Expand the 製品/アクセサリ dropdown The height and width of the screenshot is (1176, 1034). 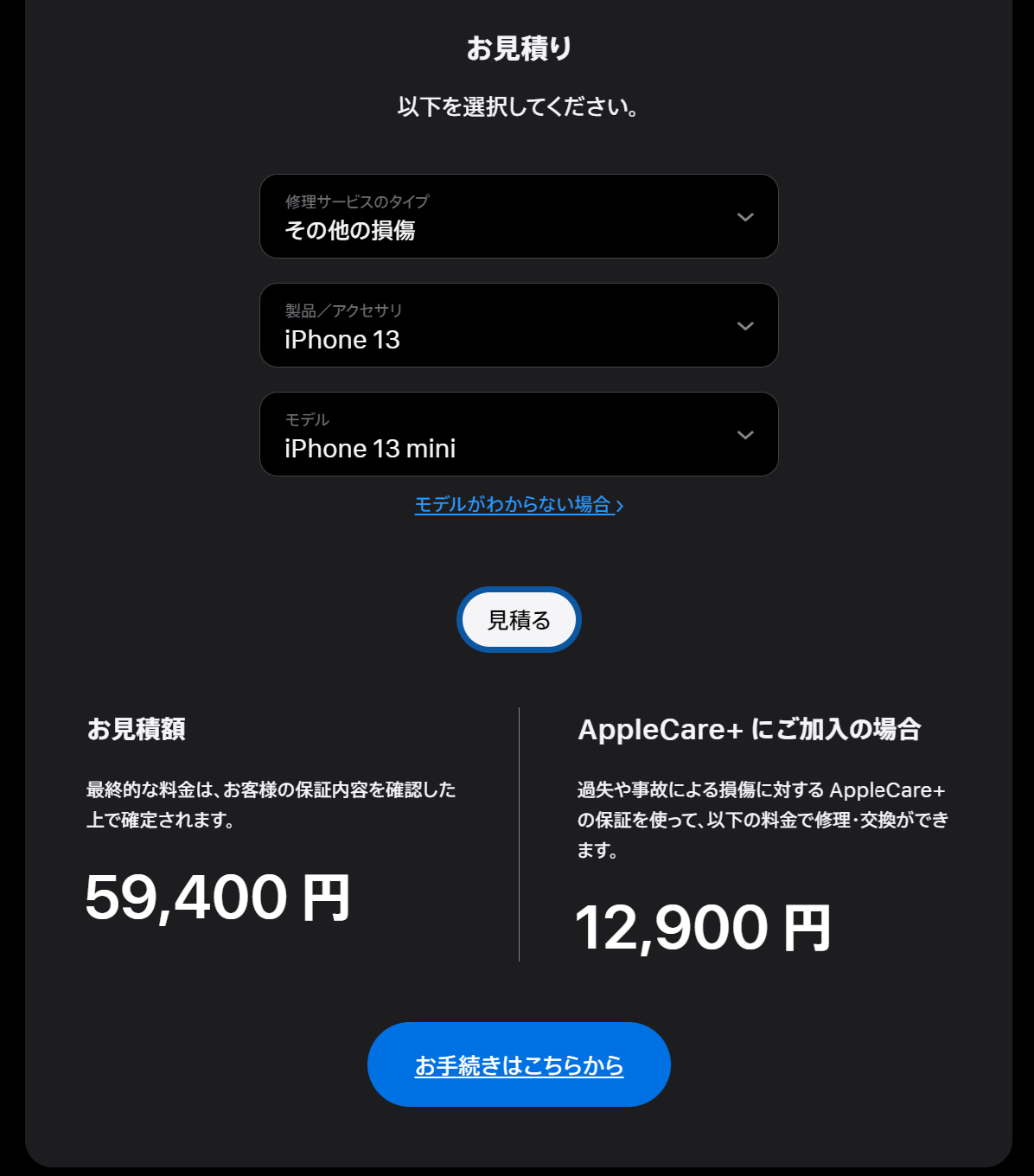[x=519, y=325]
